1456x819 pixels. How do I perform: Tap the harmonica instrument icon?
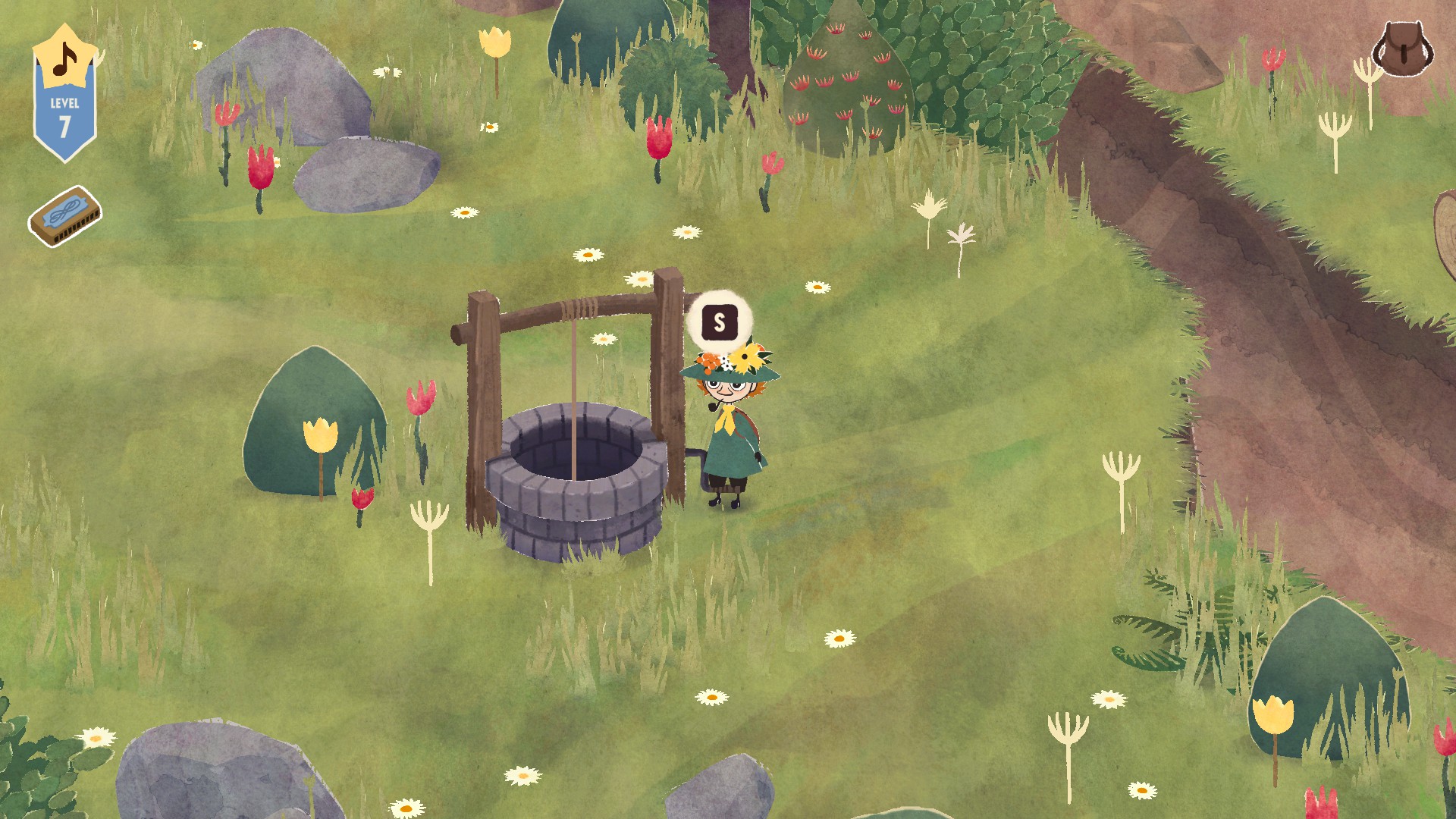pos(65,216)
